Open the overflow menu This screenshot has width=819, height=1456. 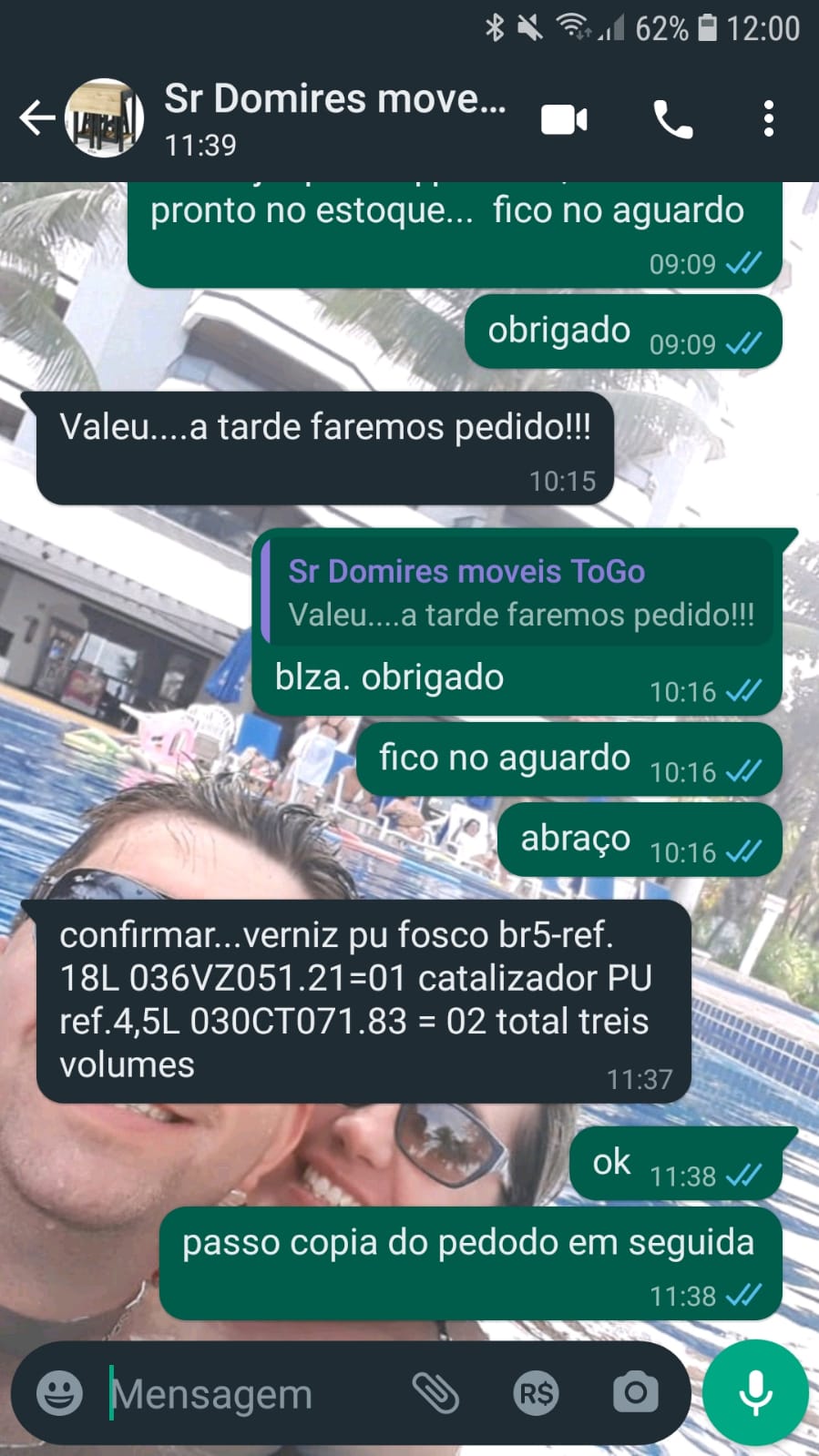pyautogui.click(x=768, y=119)
